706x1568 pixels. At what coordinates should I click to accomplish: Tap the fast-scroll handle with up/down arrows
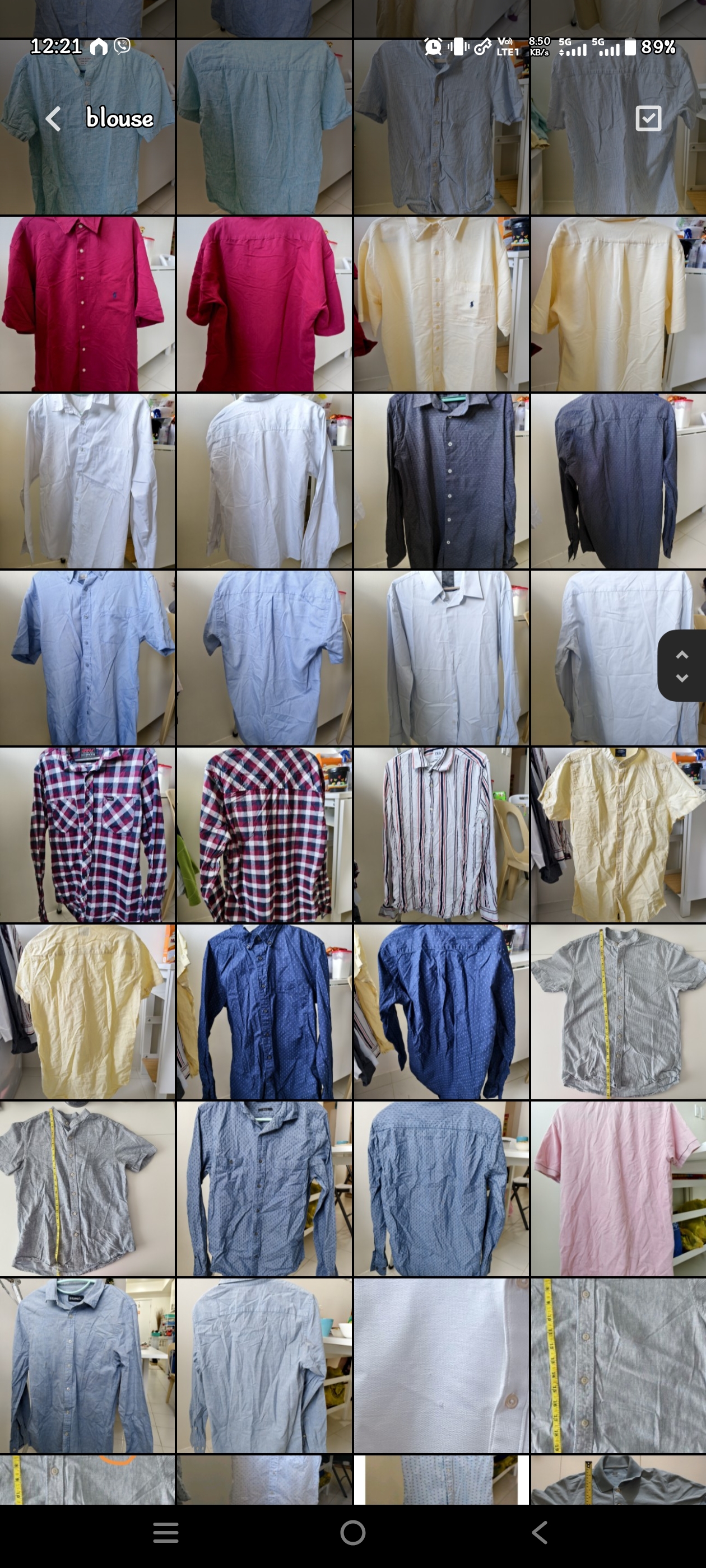click(682, 666)
